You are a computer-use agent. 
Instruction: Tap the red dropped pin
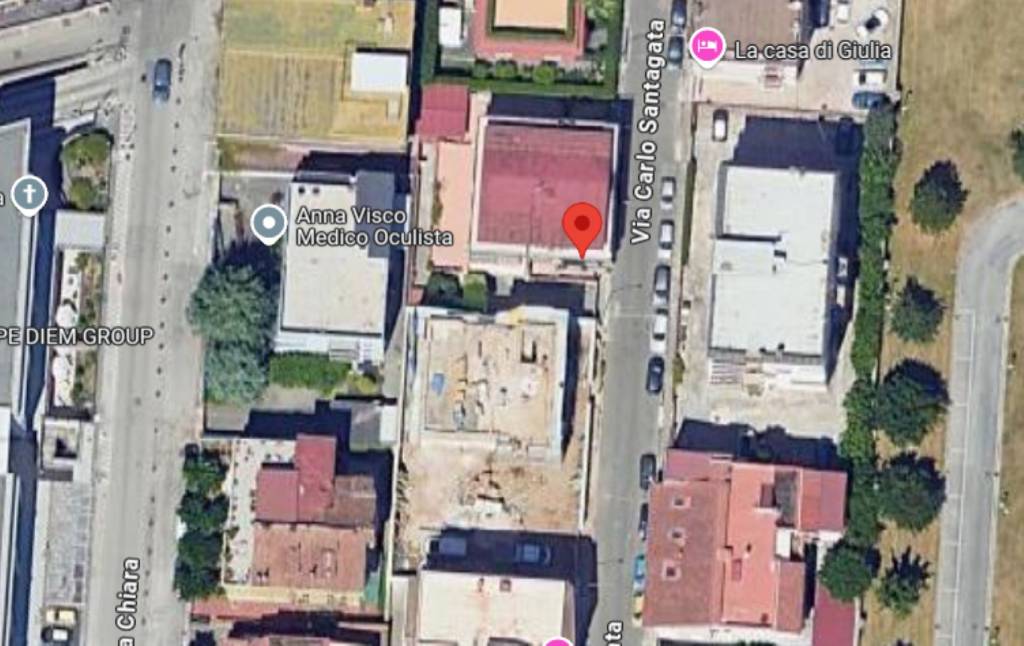(582, 226)
